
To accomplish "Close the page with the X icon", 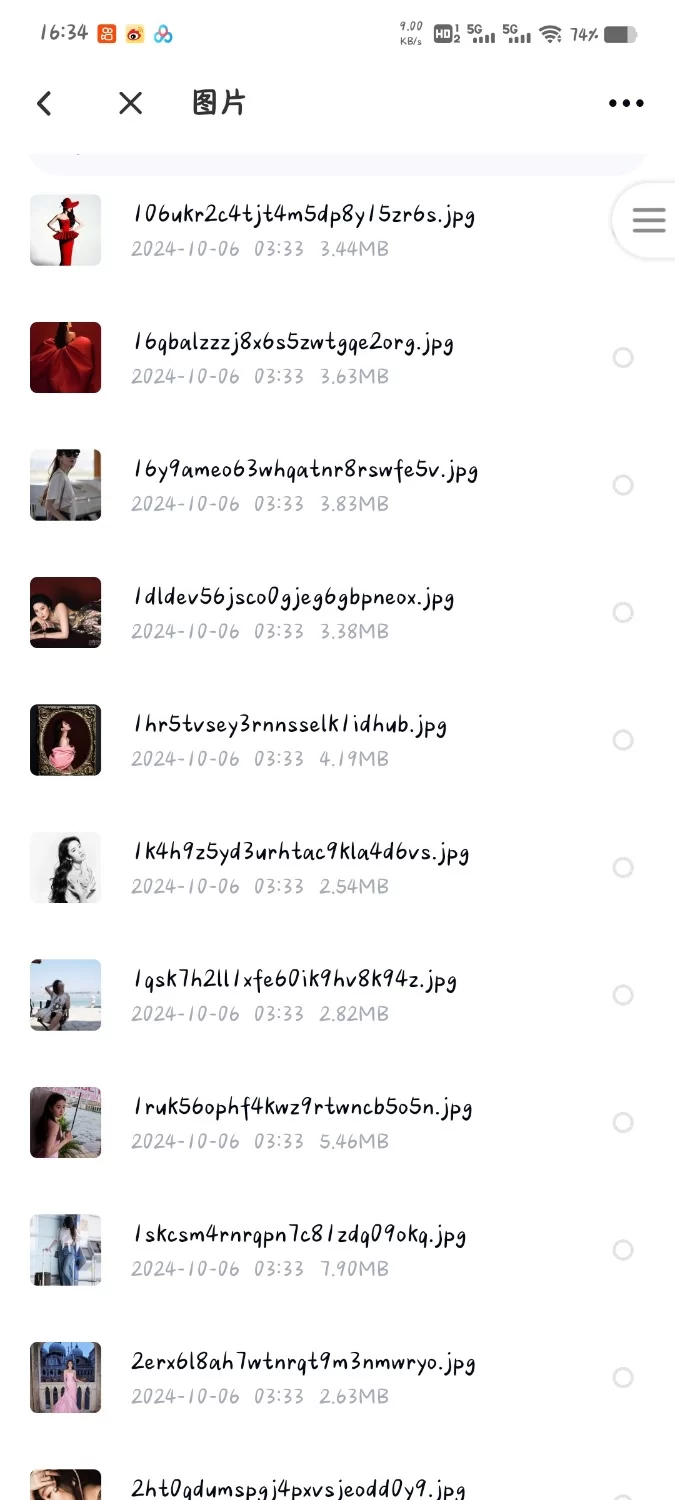I will (x=130, y=103).
